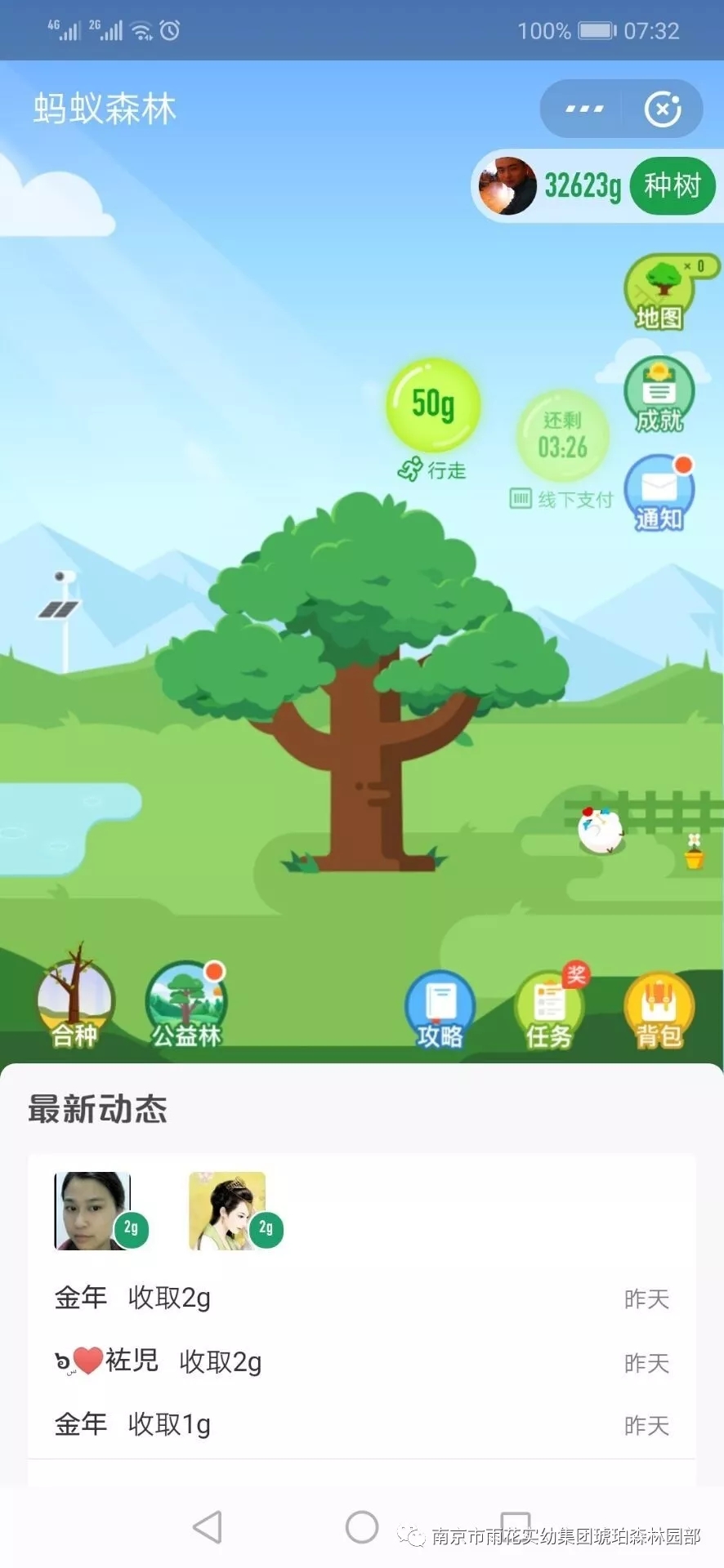
Task: Open the yellow-background friend avatar with 2g
Action: pyautogui.click(x=227, y=1210)
